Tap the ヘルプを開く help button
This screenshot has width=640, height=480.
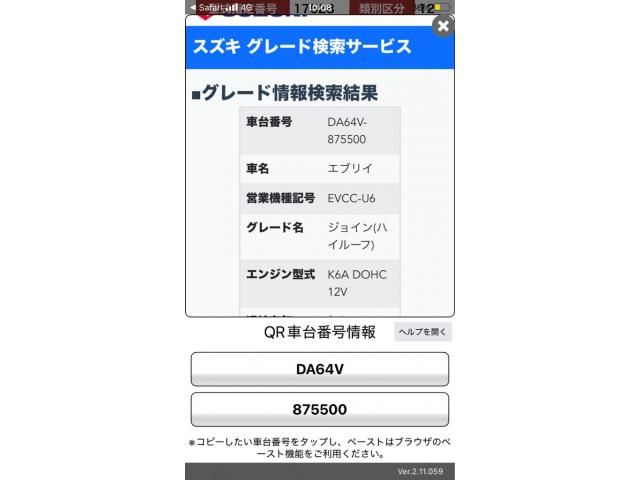422,332
